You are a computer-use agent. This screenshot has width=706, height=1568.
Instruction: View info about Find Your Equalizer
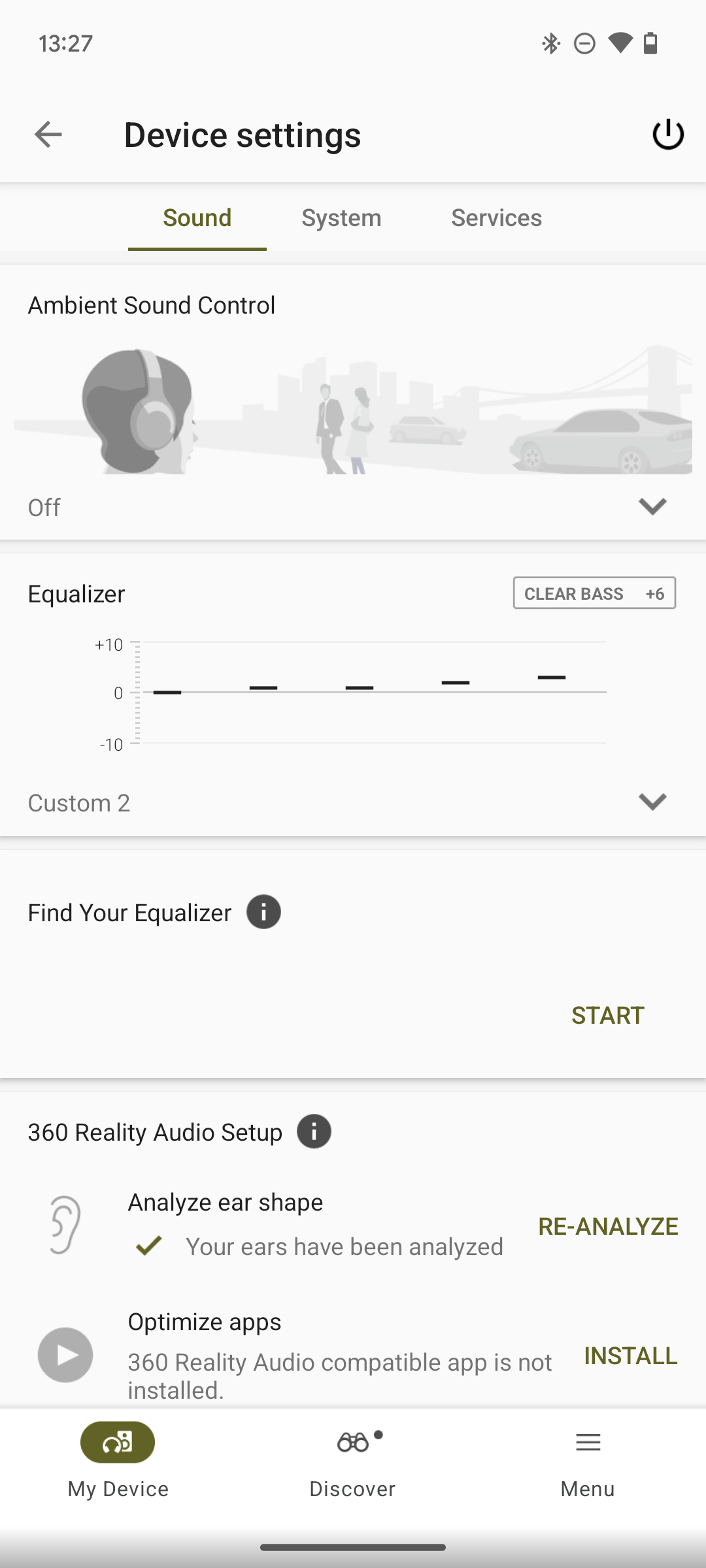tap(263, 912)
